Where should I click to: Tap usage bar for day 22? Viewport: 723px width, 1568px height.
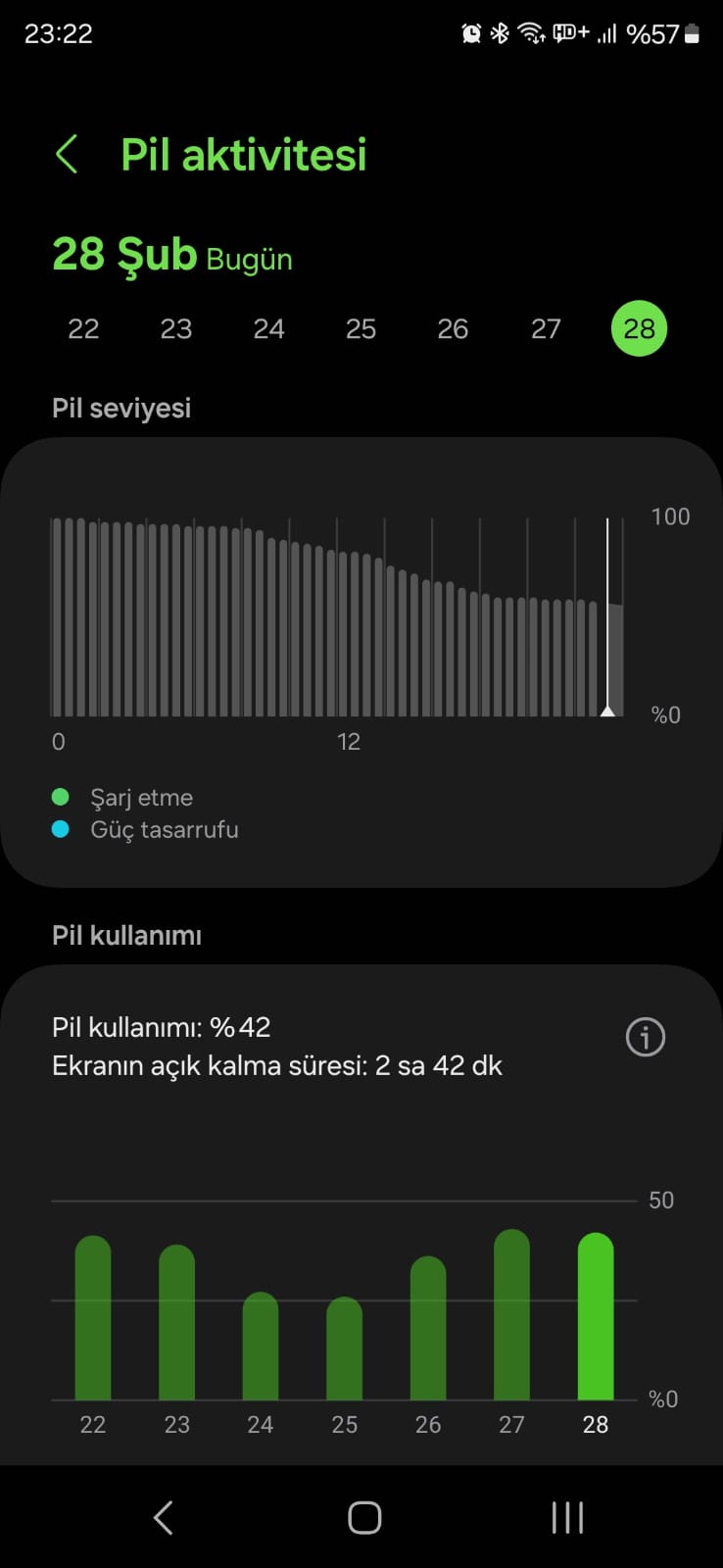[93, 1318]
